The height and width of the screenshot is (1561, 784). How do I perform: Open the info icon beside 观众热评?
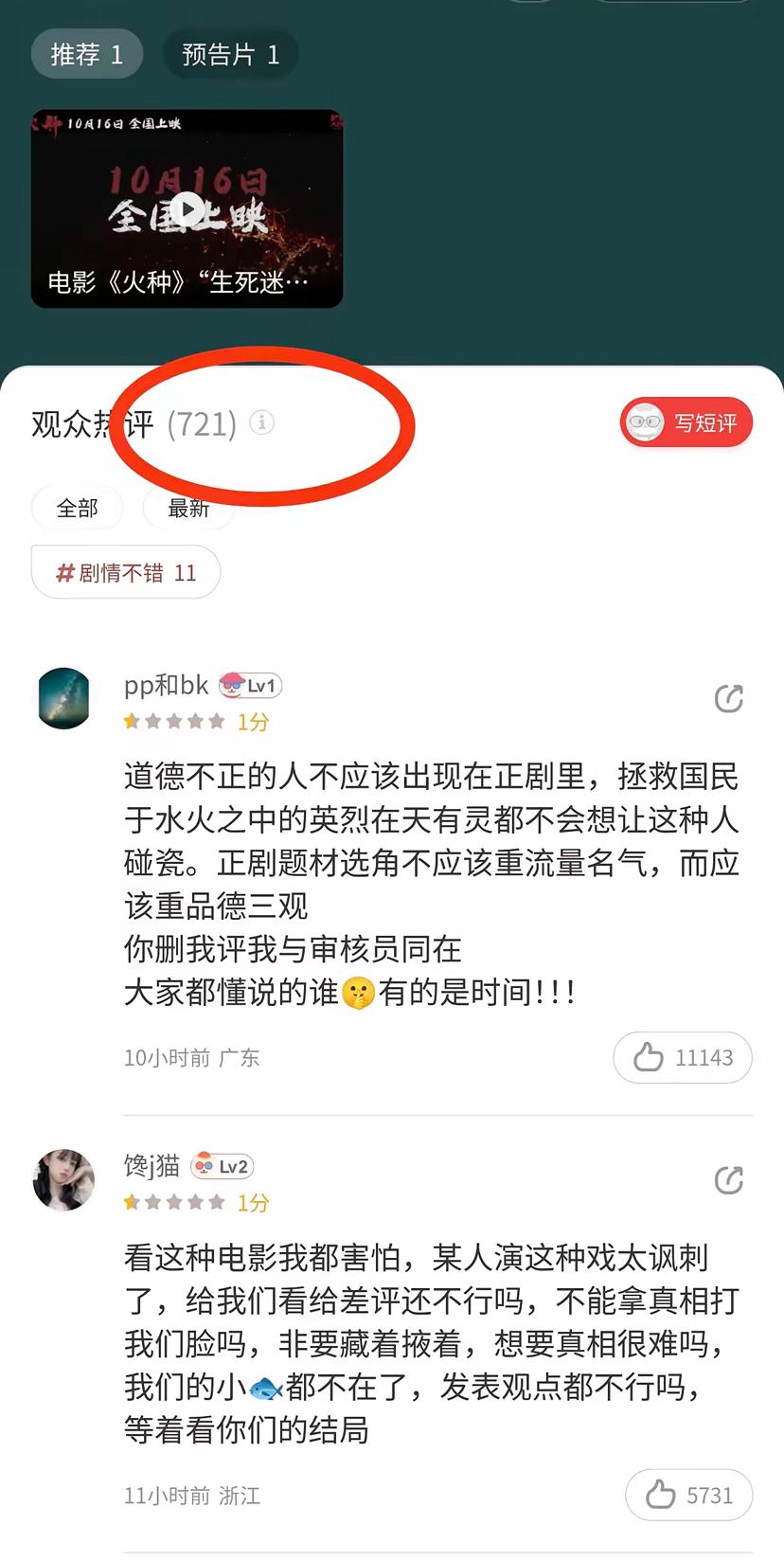click(261, 422)
